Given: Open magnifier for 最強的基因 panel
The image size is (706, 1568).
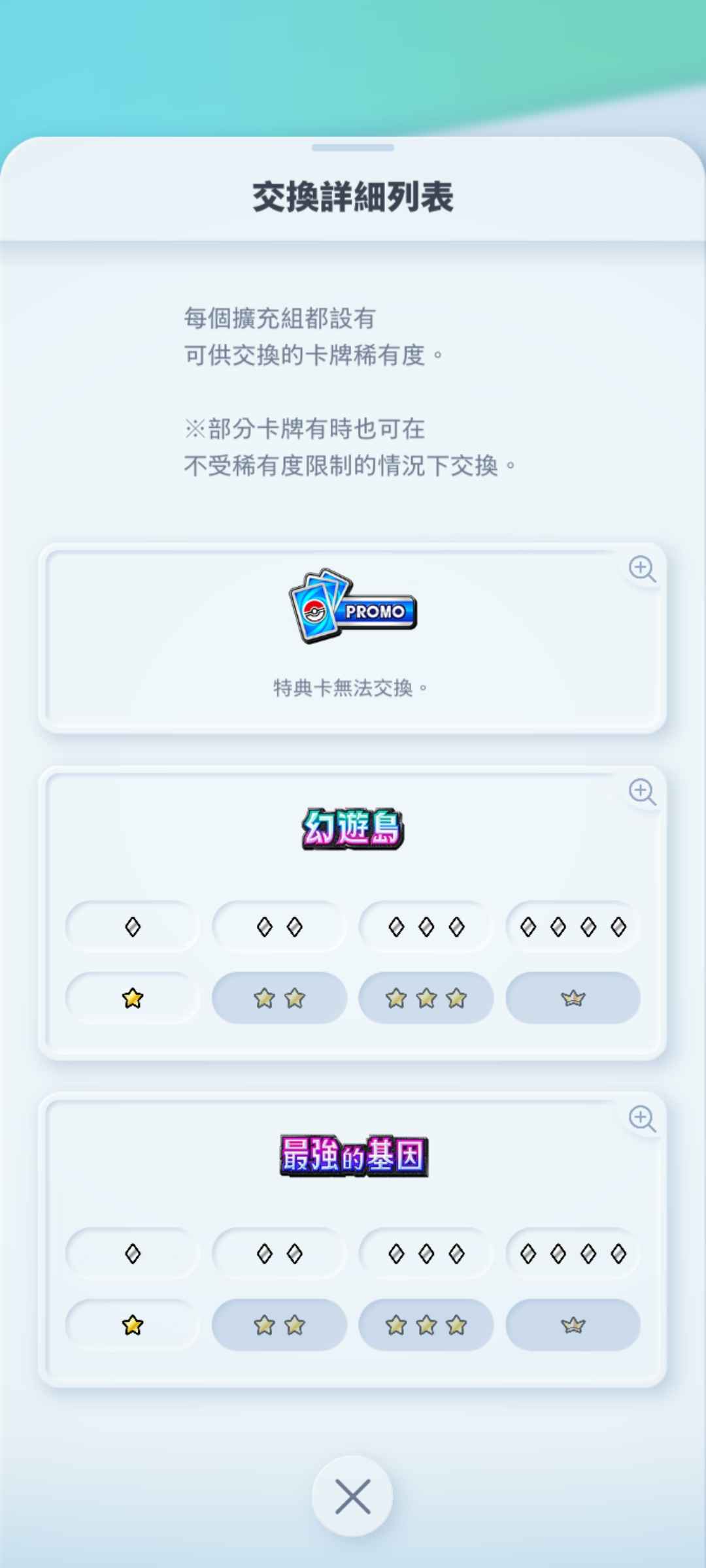Looking at the screenshot, I should (x=642, y=1119).
